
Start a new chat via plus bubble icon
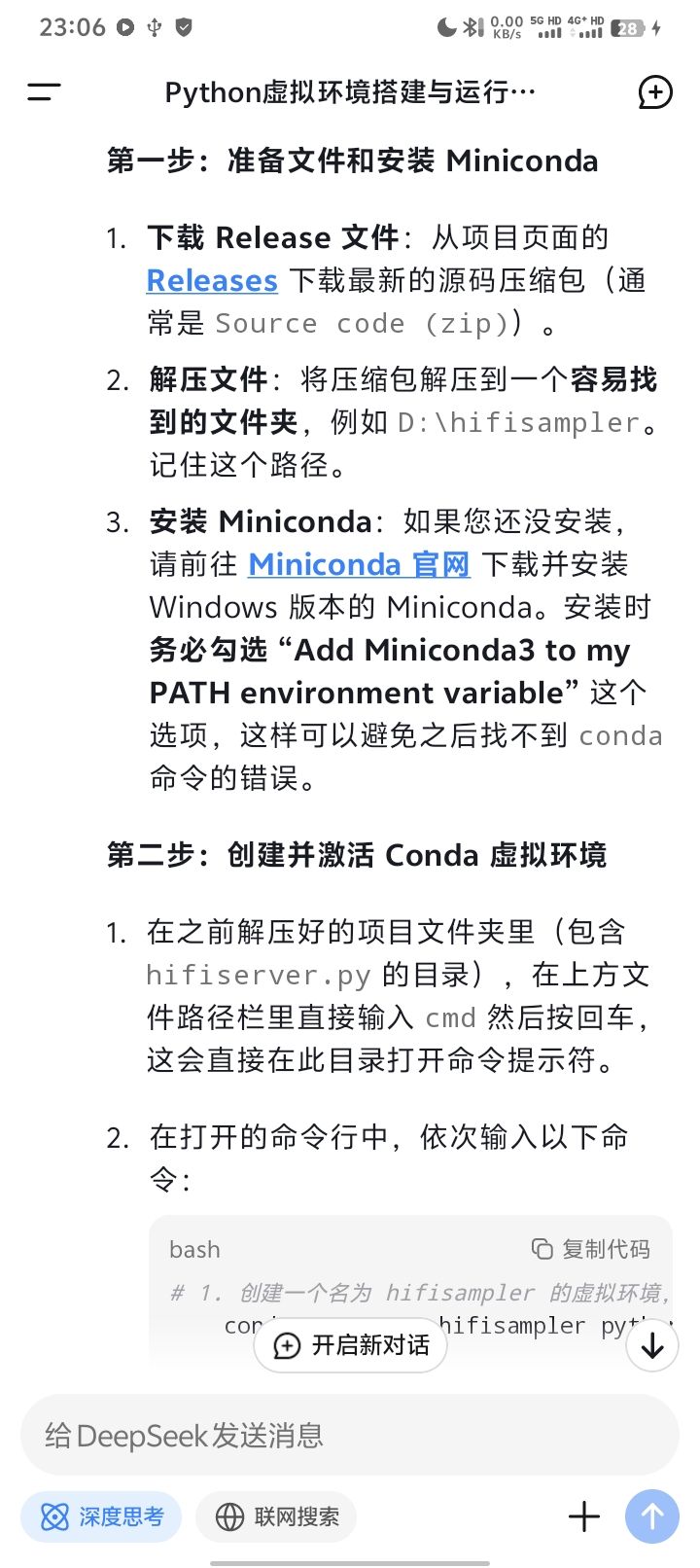(655, 92)
